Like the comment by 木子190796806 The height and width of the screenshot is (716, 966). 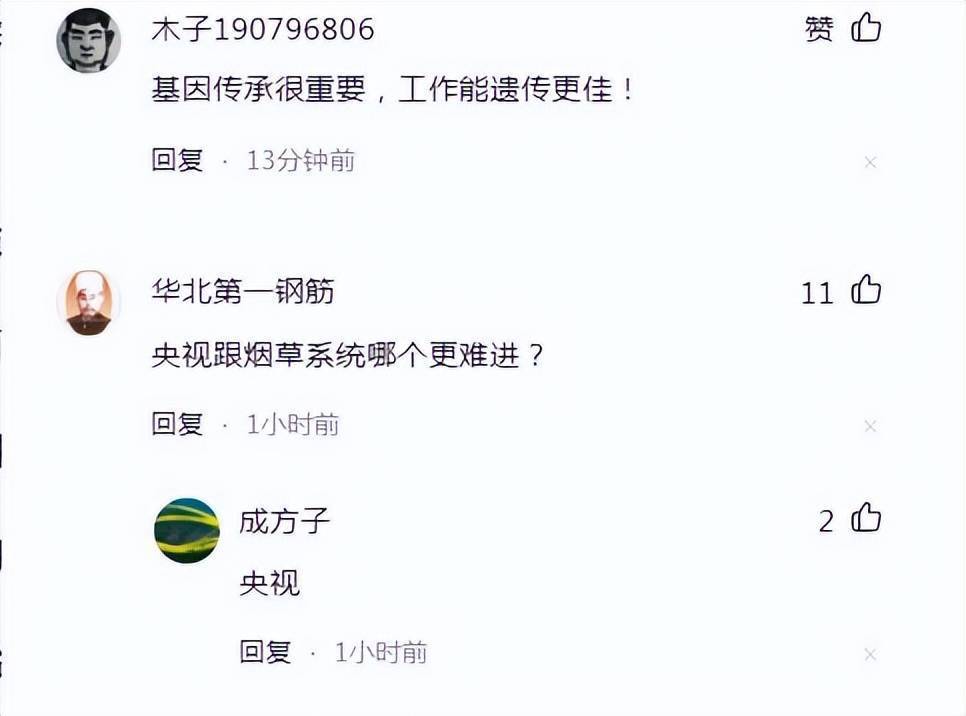[x=865, y=29]
